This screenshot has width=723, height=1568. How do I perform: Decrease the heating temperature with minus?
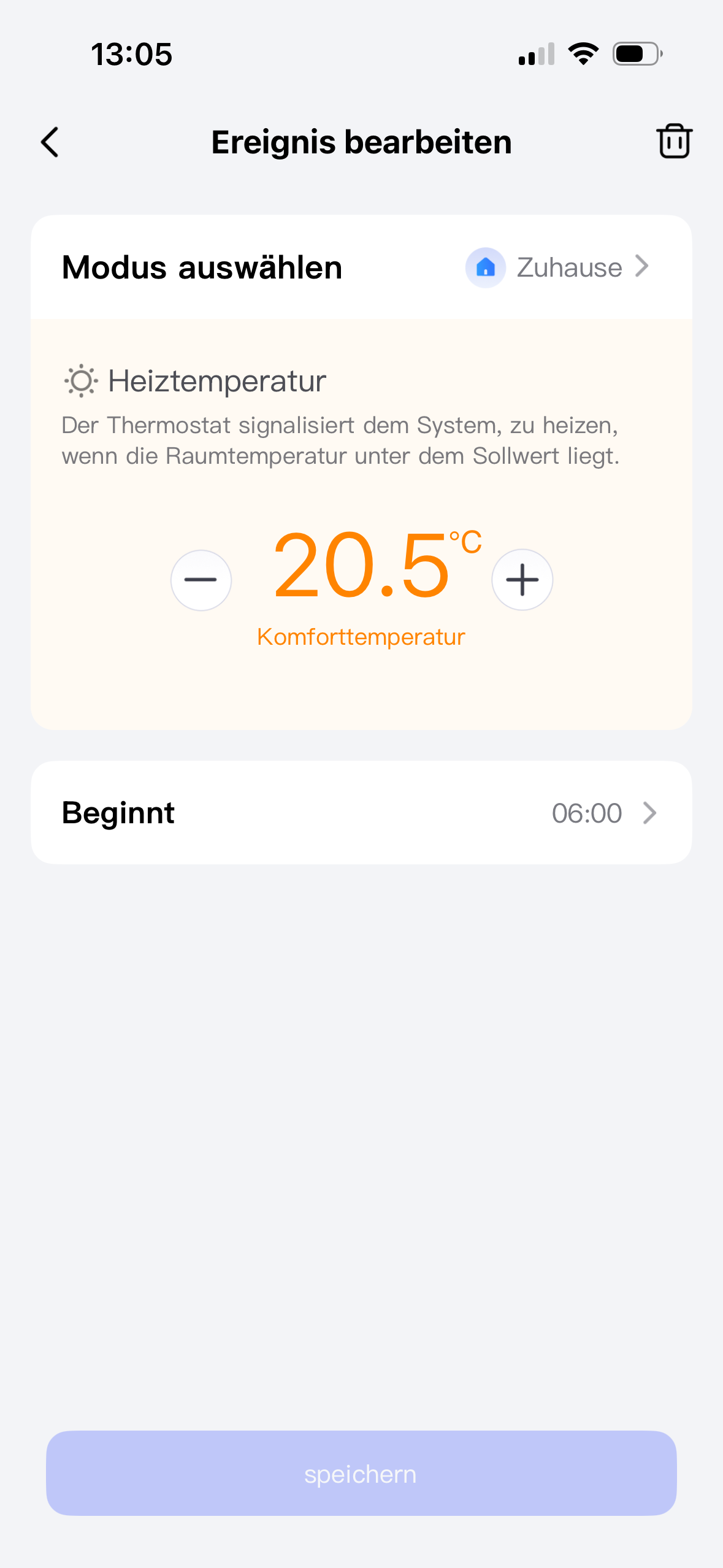point(201,580)
